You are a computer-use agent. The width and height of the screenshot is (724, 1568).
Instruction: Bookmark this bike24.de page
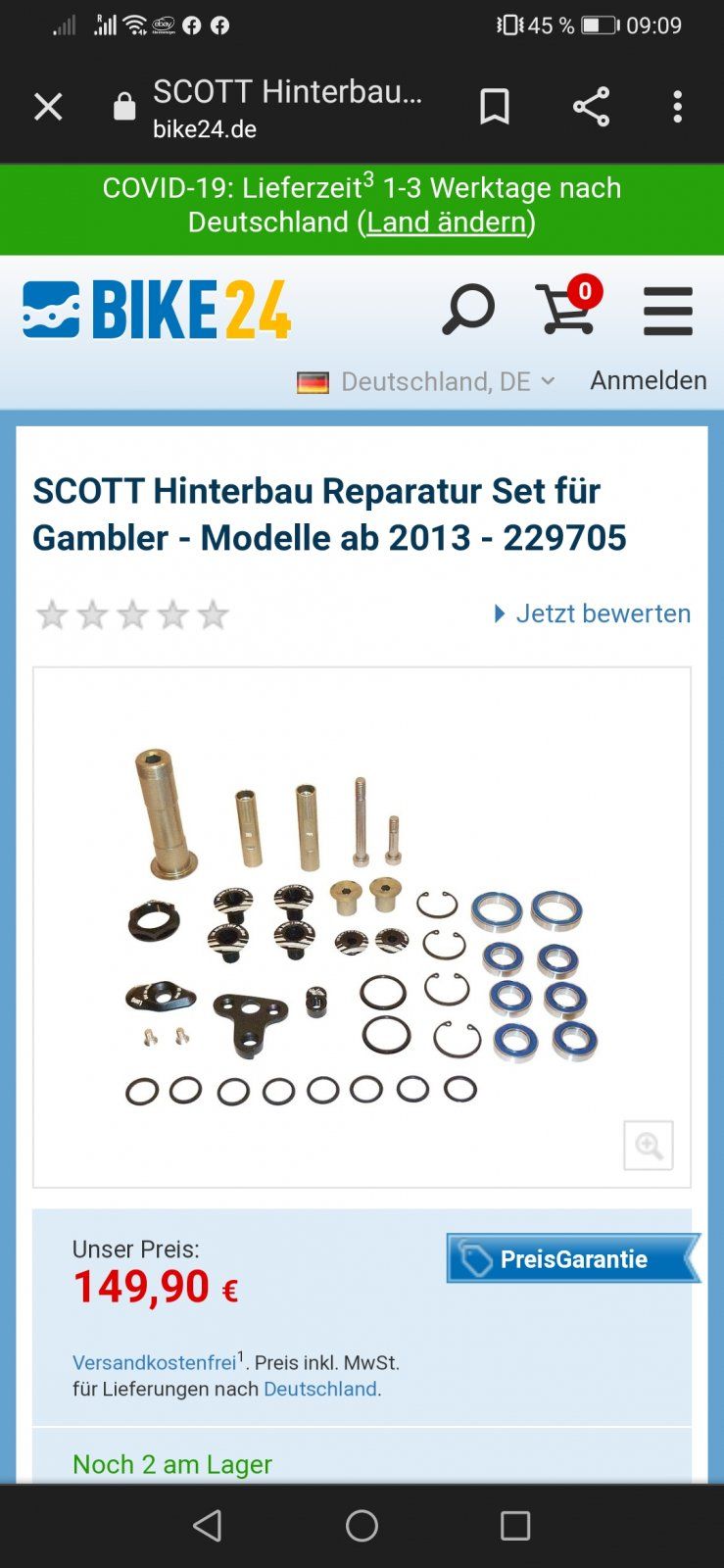tap(495, 106)
